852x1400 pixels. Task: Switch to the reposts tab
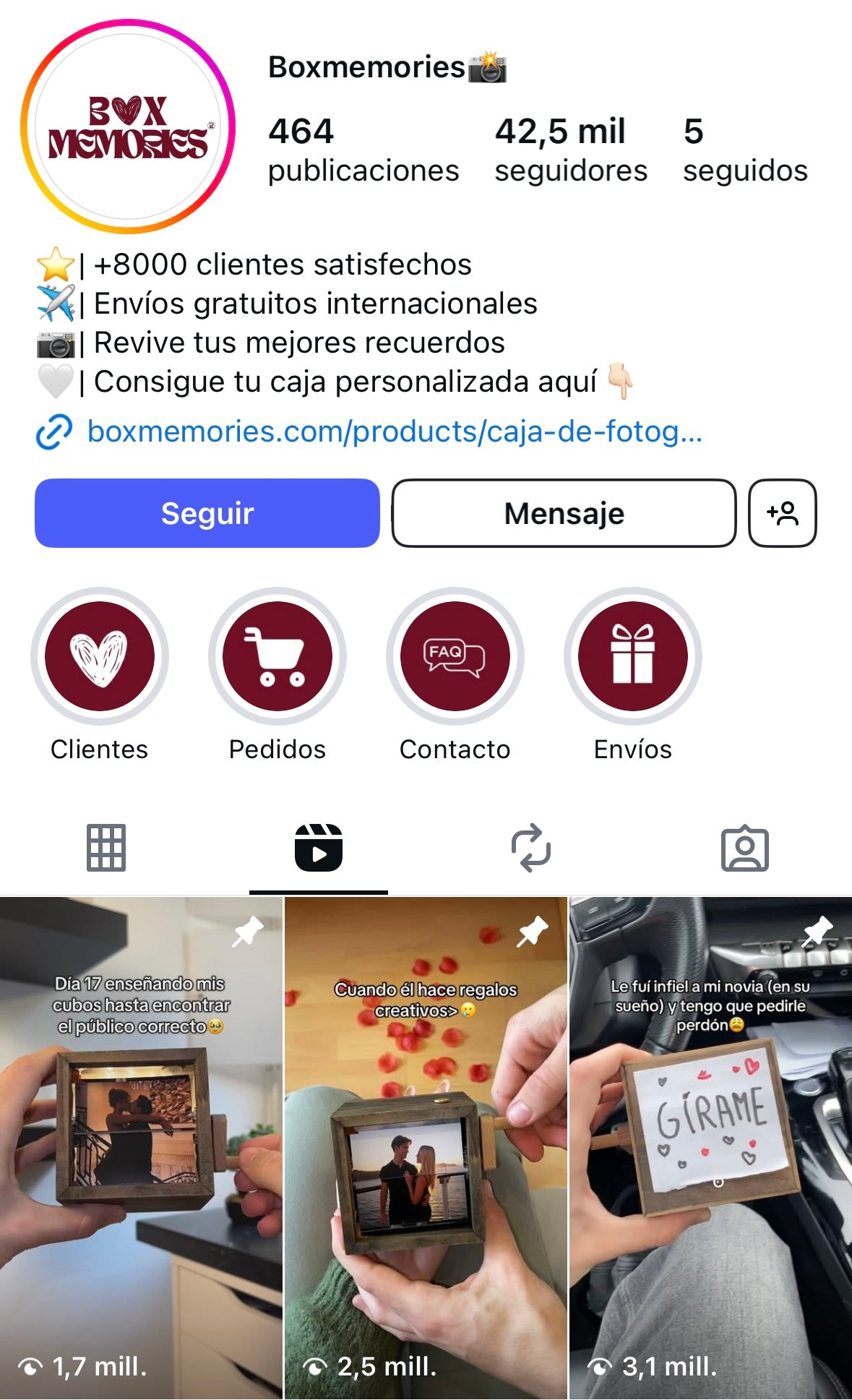tap(531, 847)
